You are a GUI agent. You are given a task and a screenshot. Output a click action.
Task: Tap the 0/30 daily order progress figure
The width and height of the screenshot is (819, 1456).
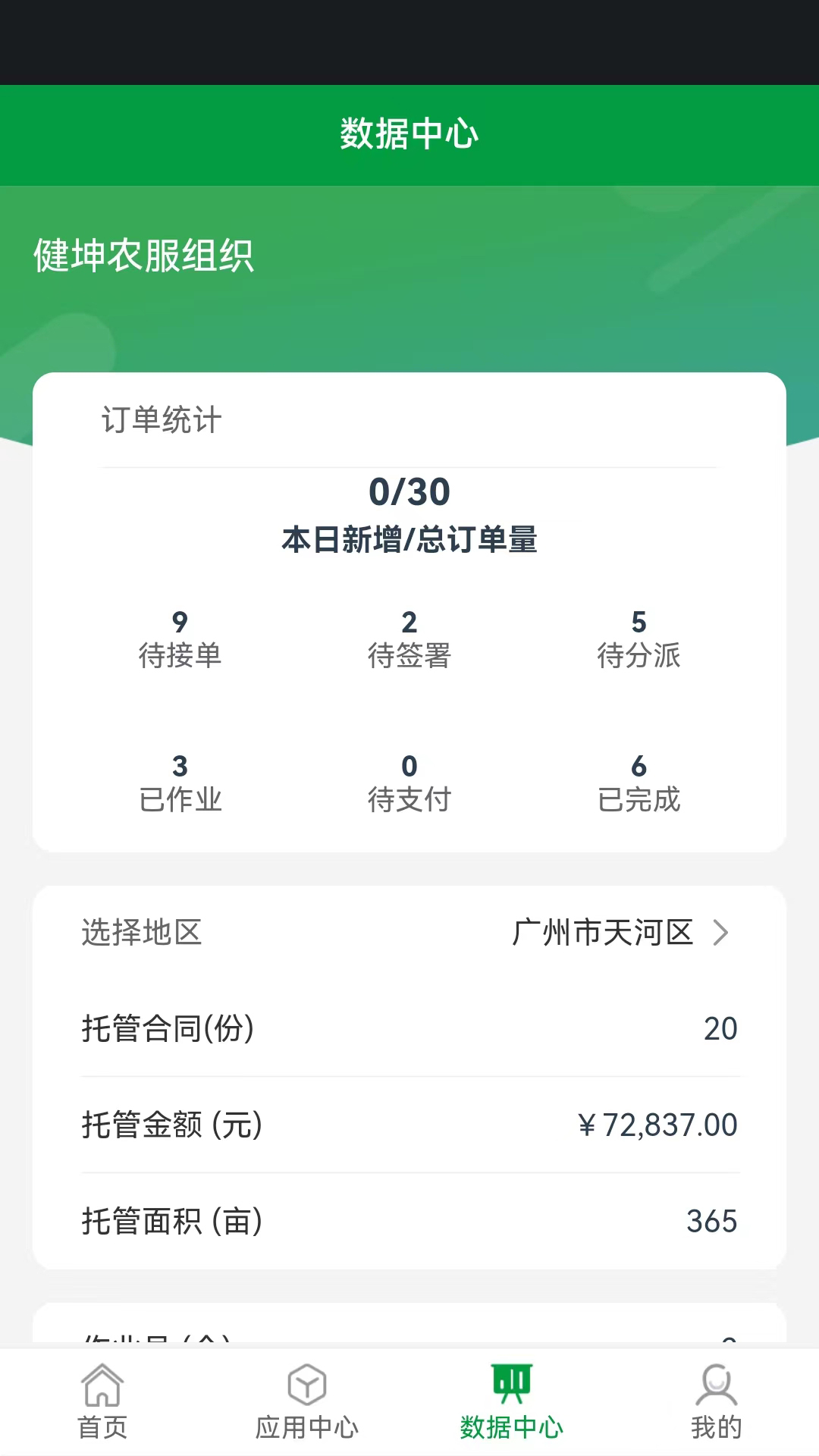click(x=409, y=493)
